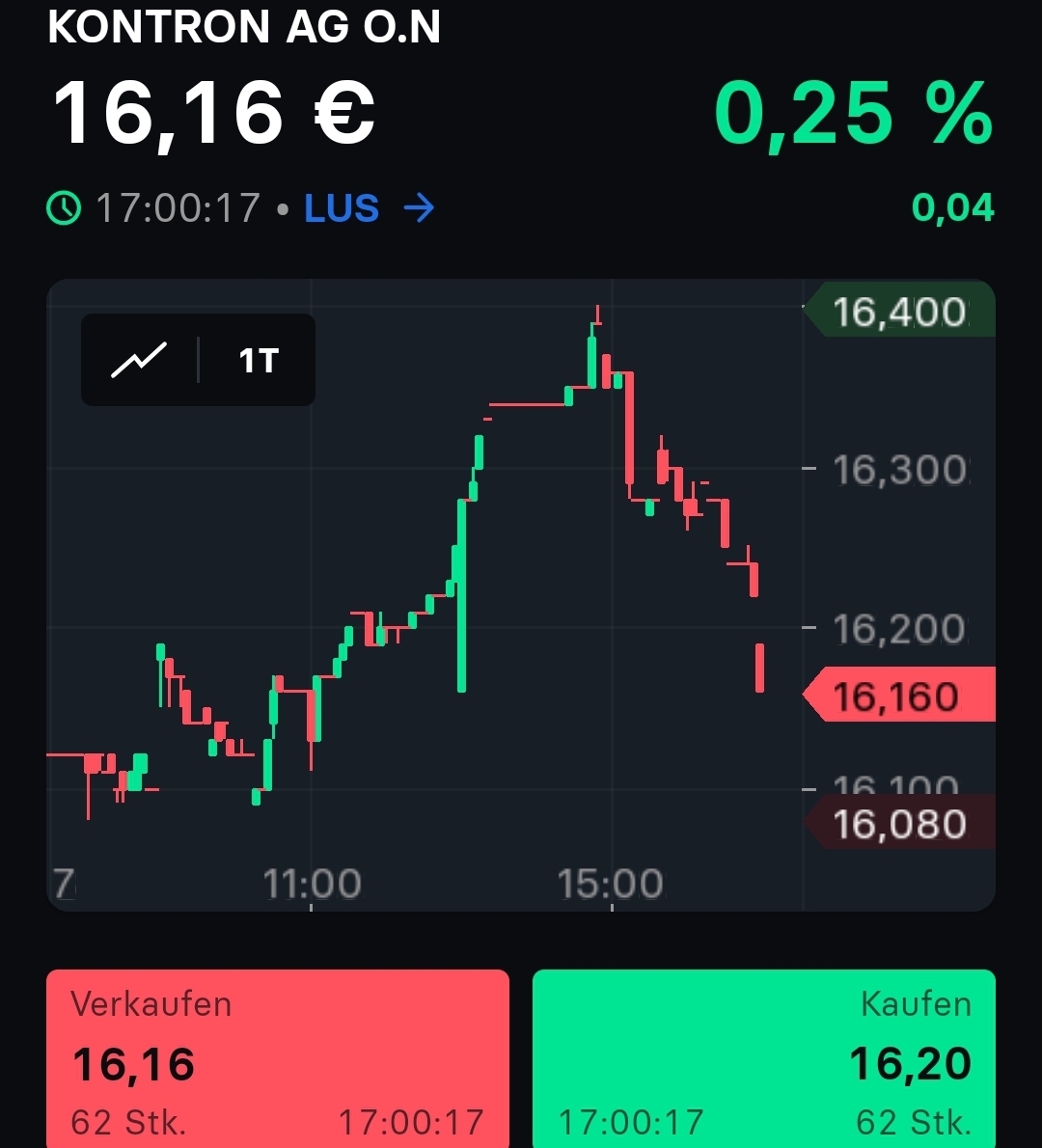Click the large 16,16 € price display
Image resolution: width=1042 pixels, height=1148 pixels.
click(x=212, y=113)
